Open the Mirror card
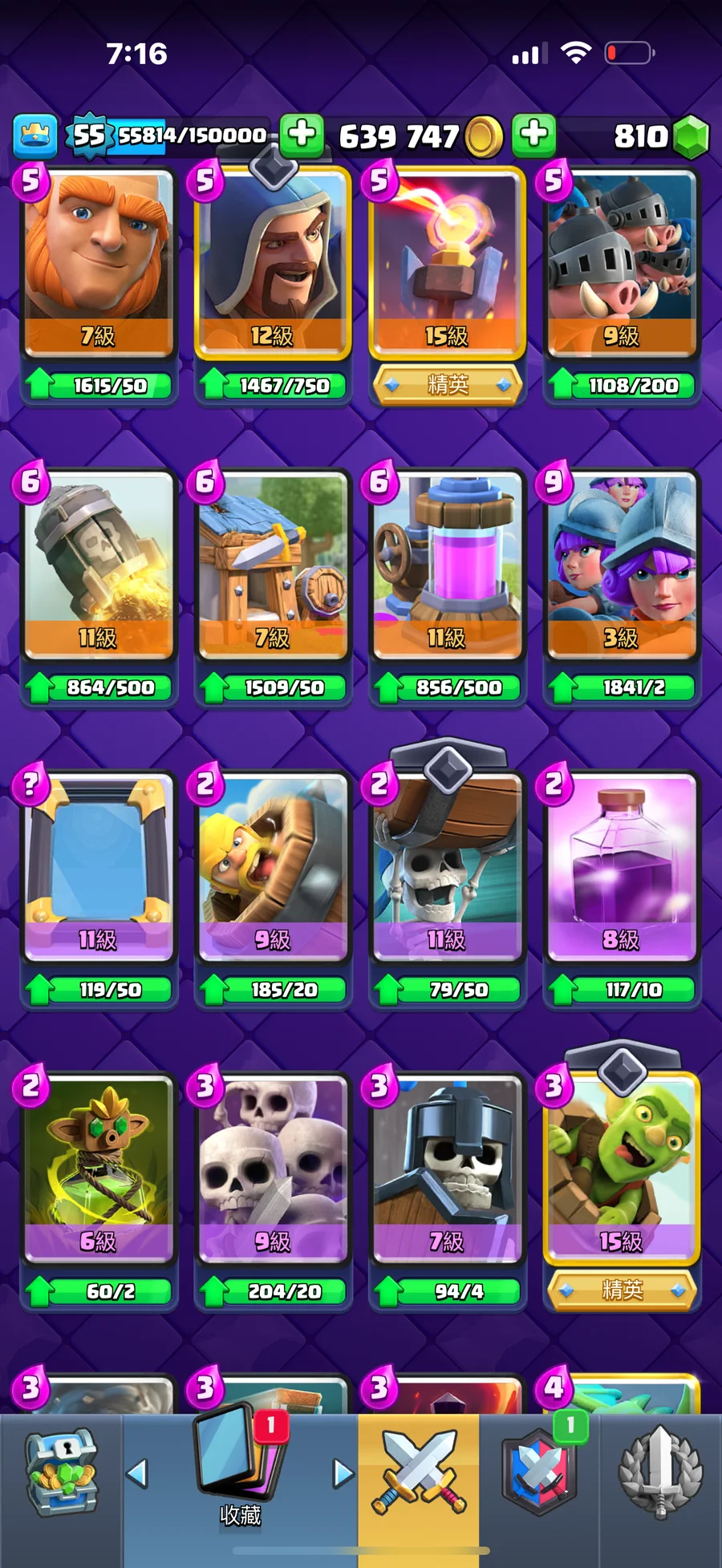Image resolution: width=722 pixels, height=1568 pixels. (x=98, y=866)
